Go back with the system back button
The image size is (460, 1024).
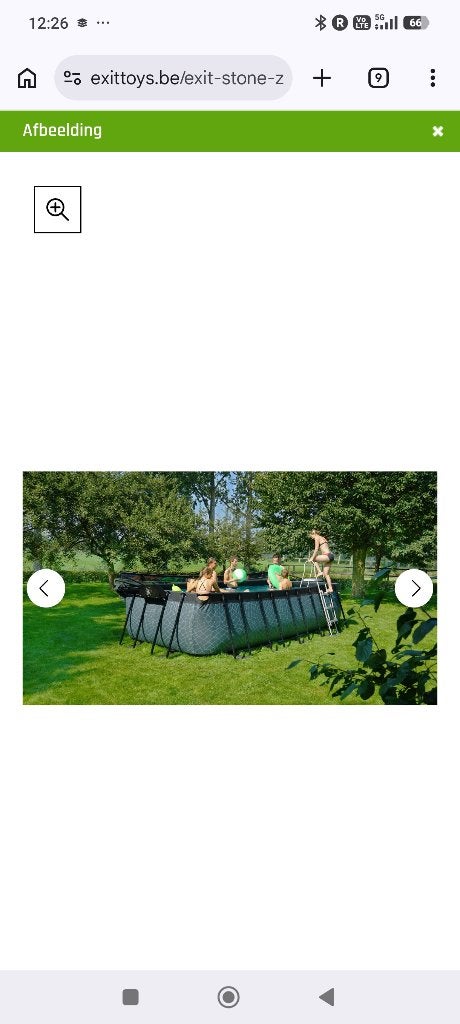click(x=327, y=997)
